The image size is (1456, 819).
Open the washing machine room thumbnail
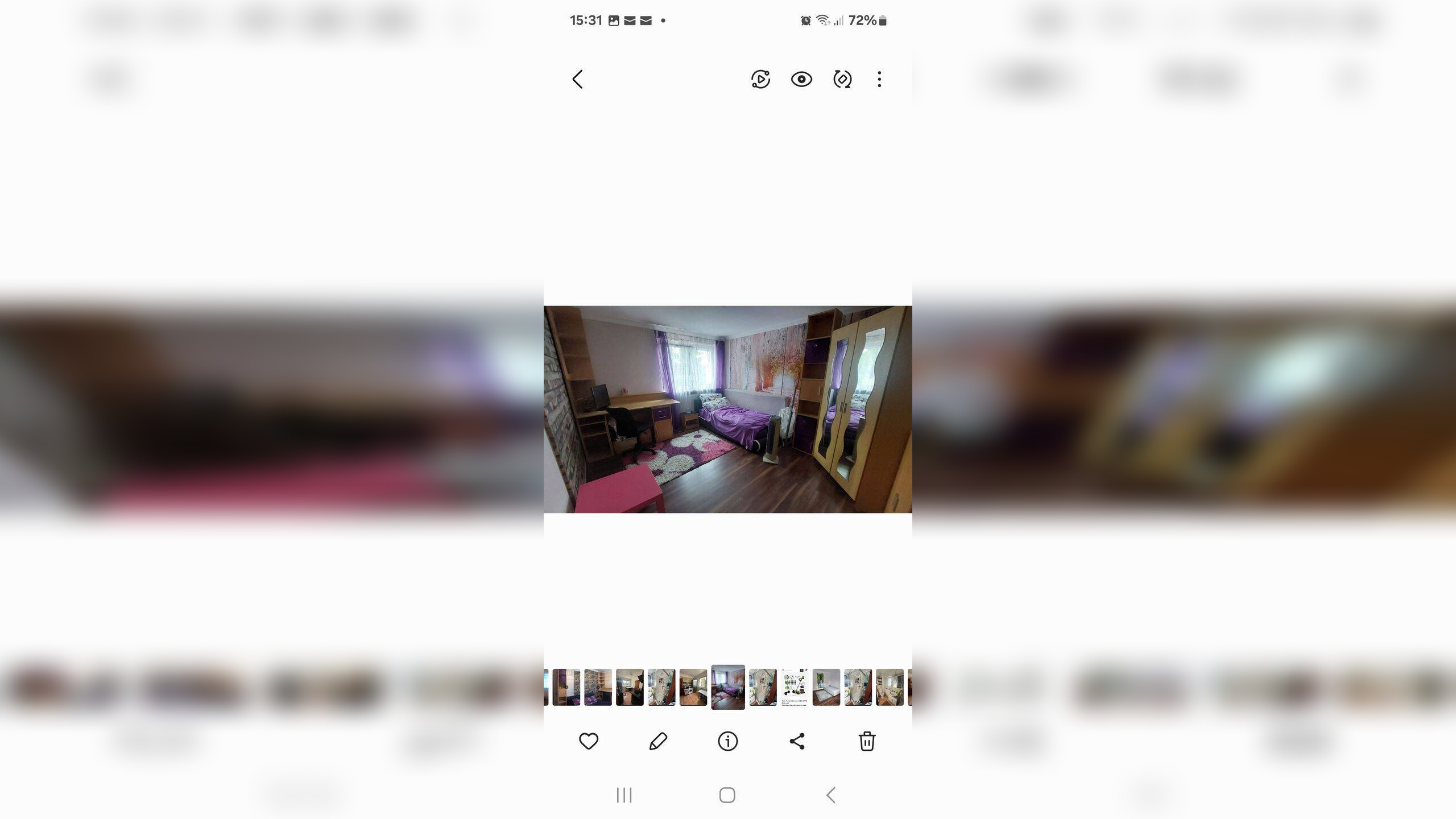693,687
